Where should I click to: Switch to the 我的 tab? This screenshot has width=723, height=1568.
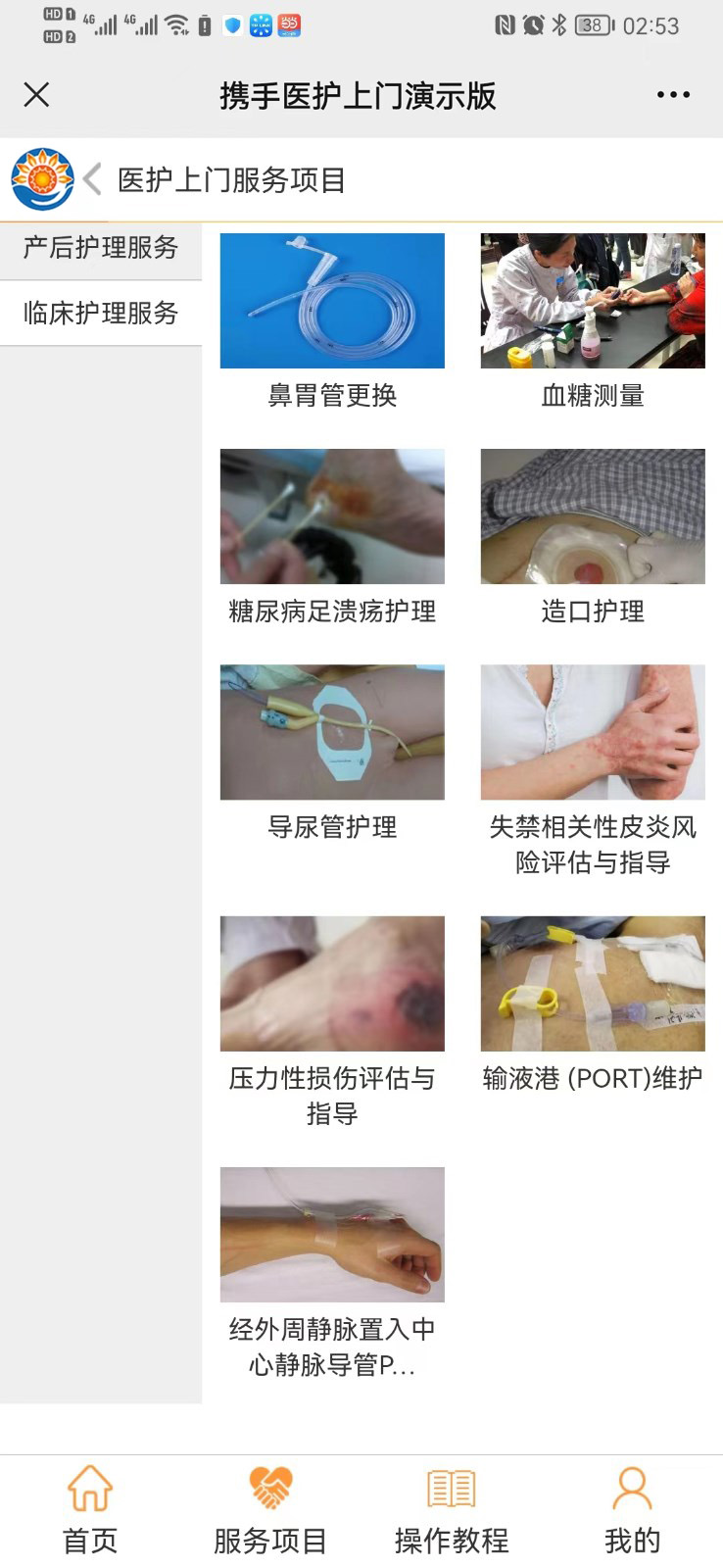point(632,1510)
